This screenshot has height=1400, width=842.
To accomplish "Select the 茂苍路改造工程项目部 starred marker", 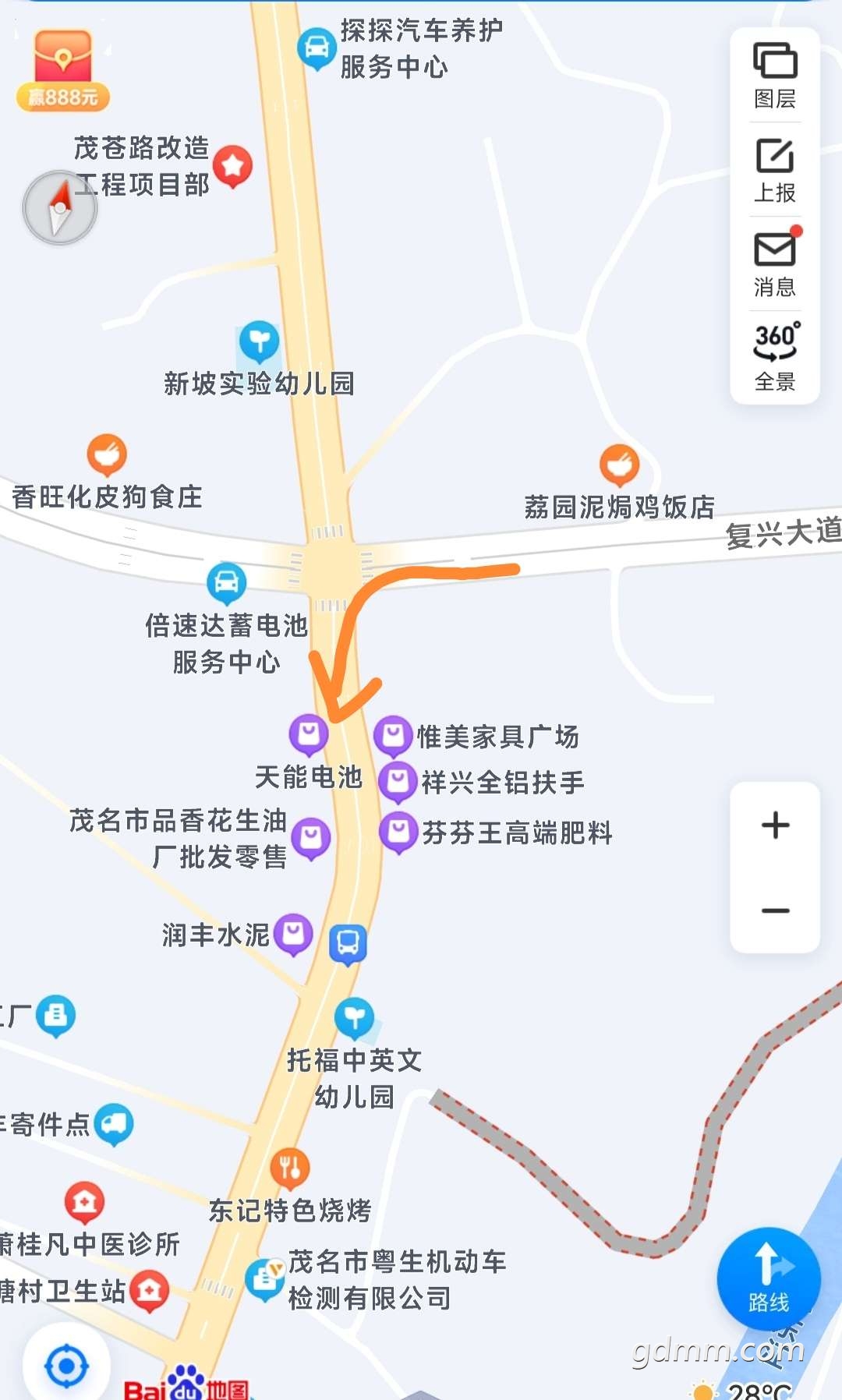I will coord(232,165).
